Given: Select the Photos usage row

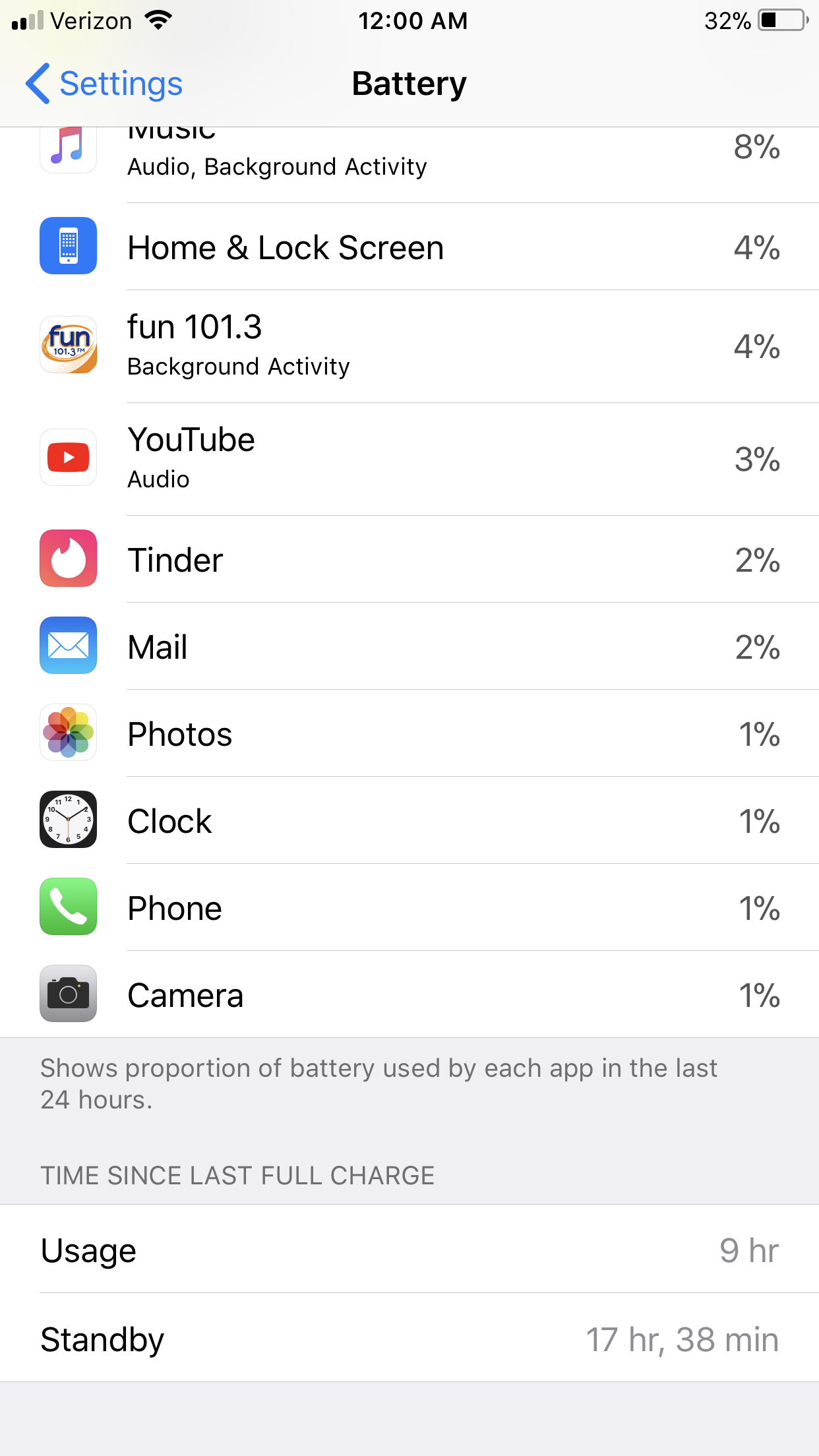Looking at the screenshot, I should pos(409,733).
